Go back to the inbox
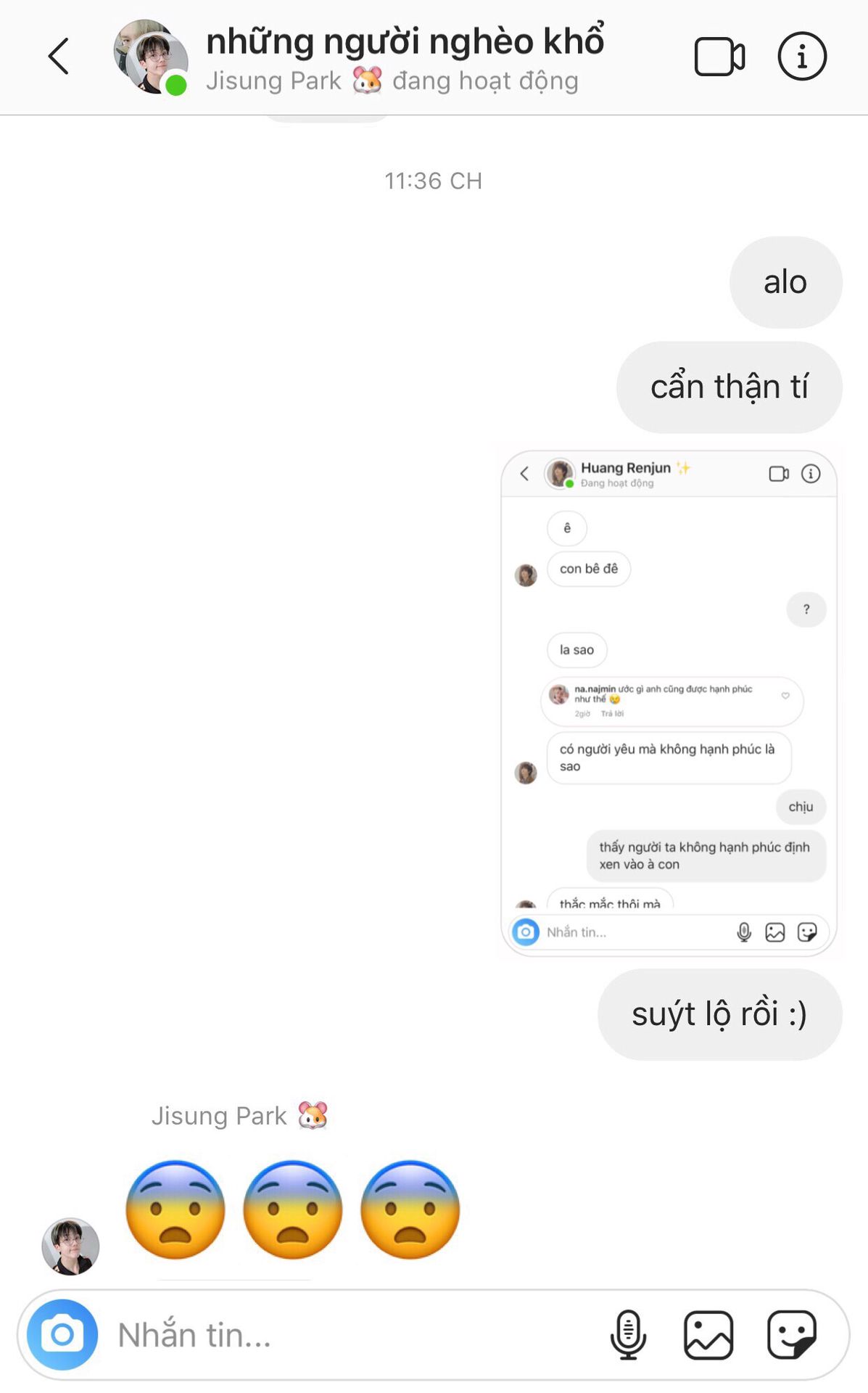868x1393 pixels. coord(59,57)
